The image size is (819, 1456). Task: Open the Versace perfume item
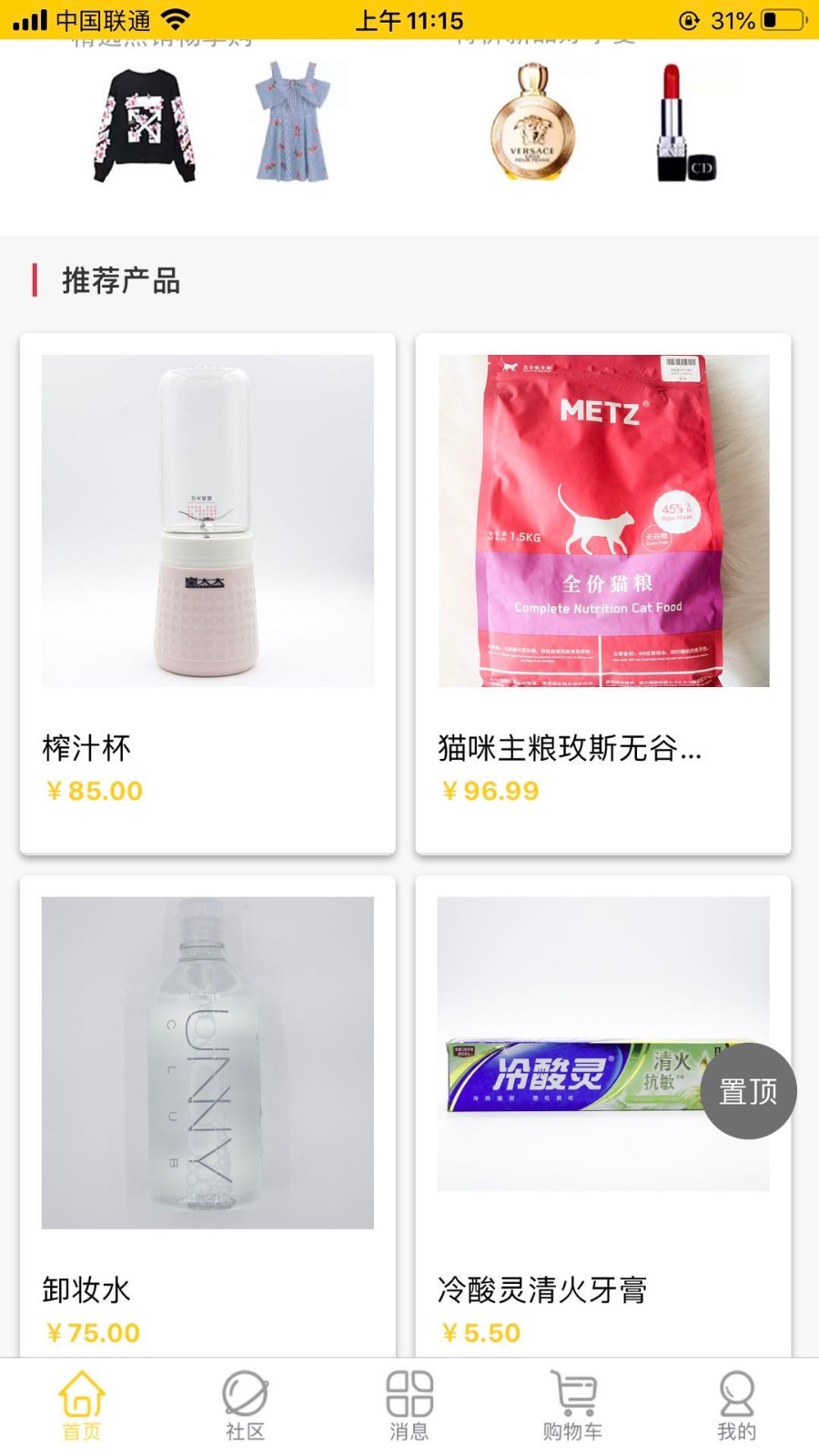(x=532, y=123)
